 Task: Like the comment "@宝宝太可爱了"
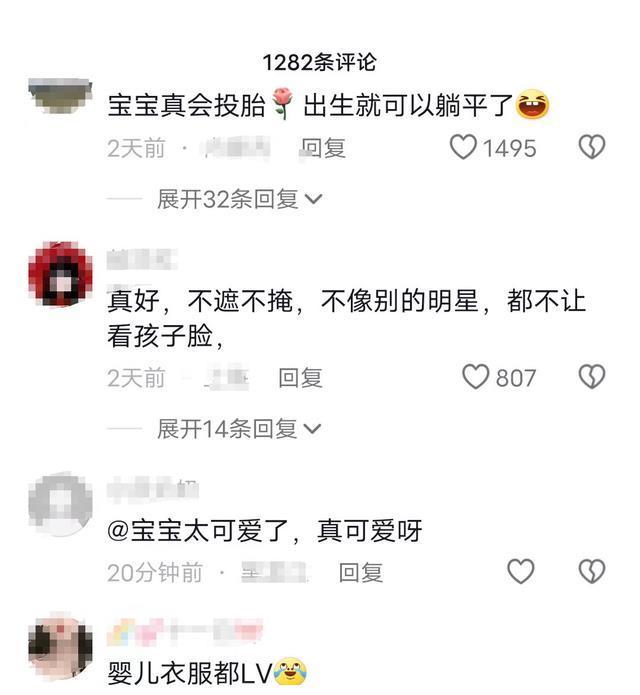520,572
